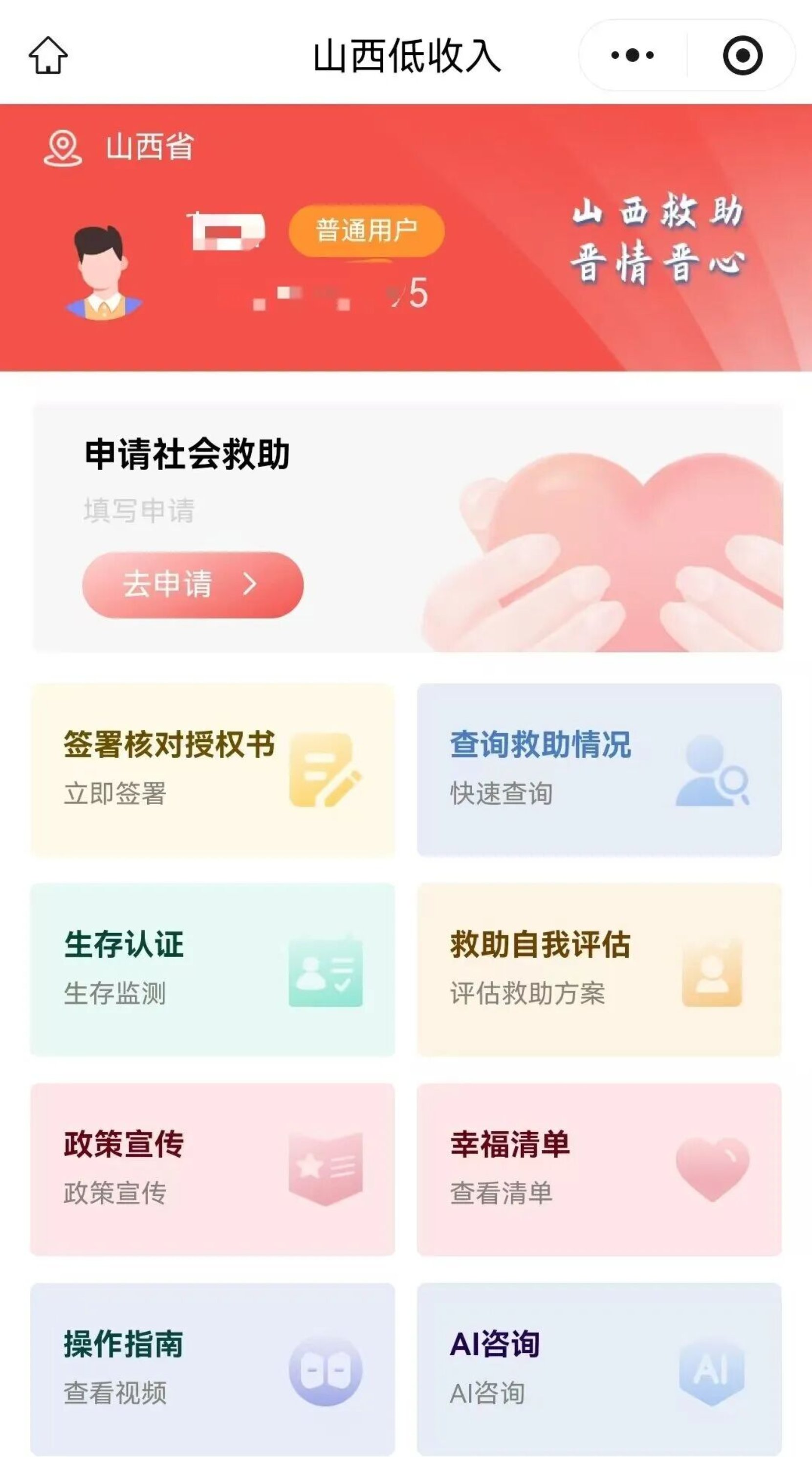The height and width of the screenshot is (1457, 812).
Task: Change the 山西省 location
Action: 120,148
